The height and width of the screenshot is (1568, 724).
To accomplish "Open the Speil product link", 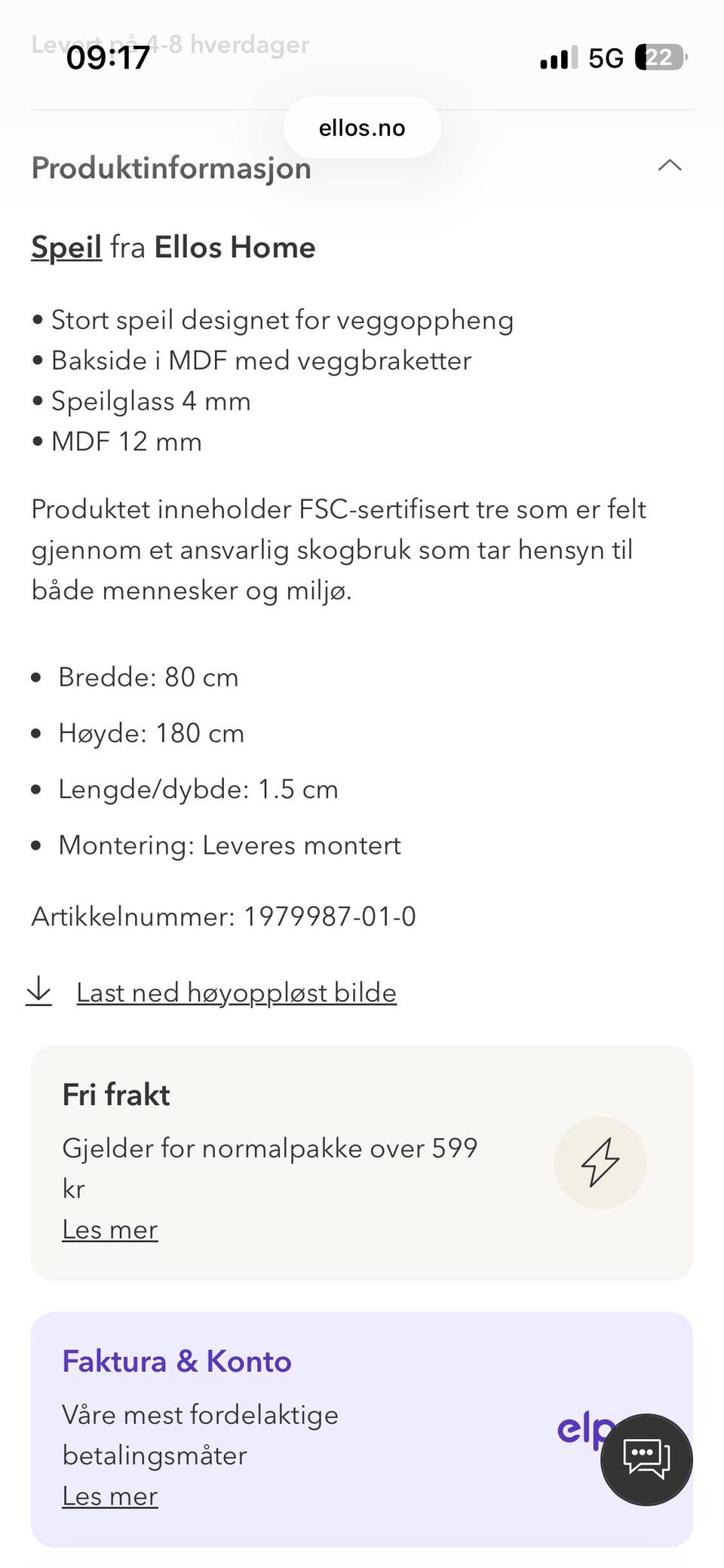I will click(x=66, y=247).
